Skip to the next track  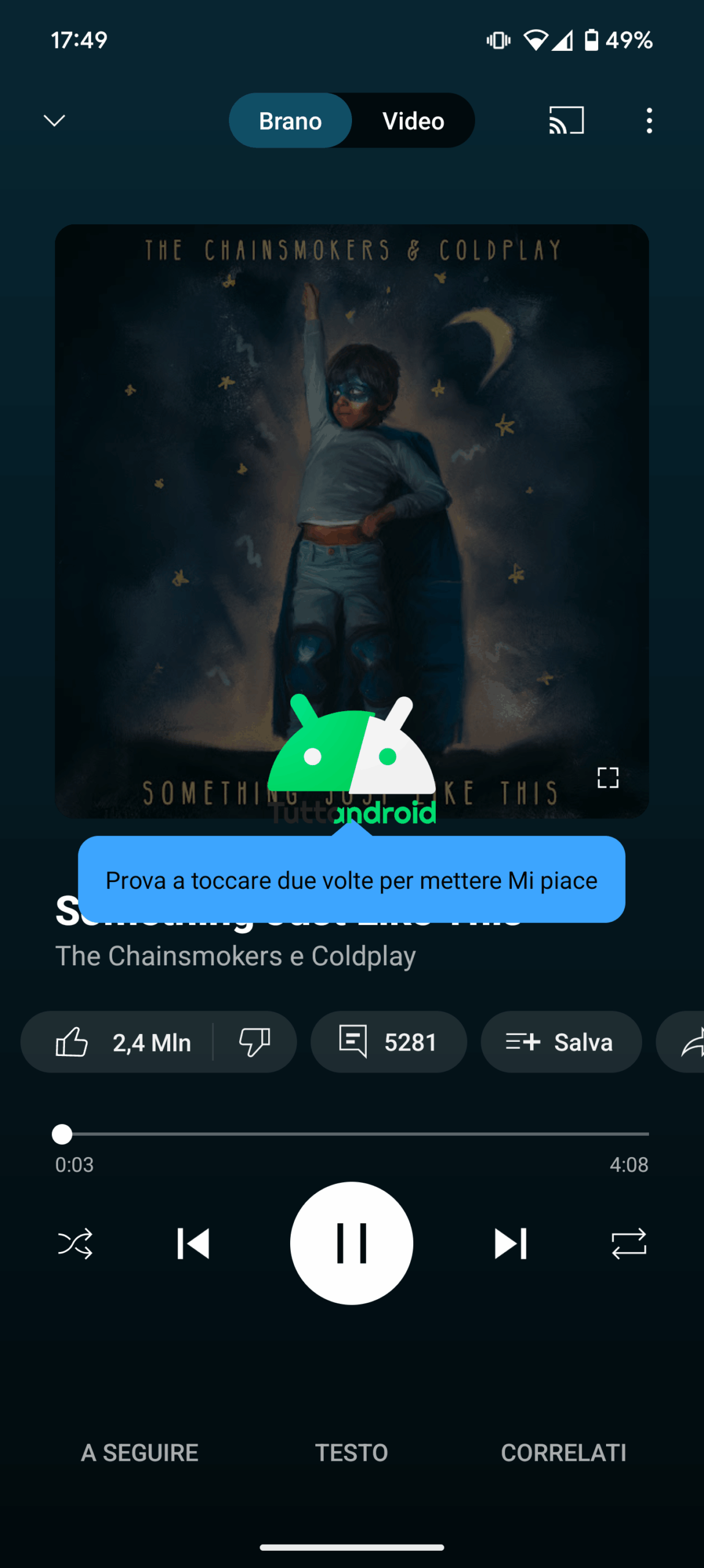coord(511,1243)
